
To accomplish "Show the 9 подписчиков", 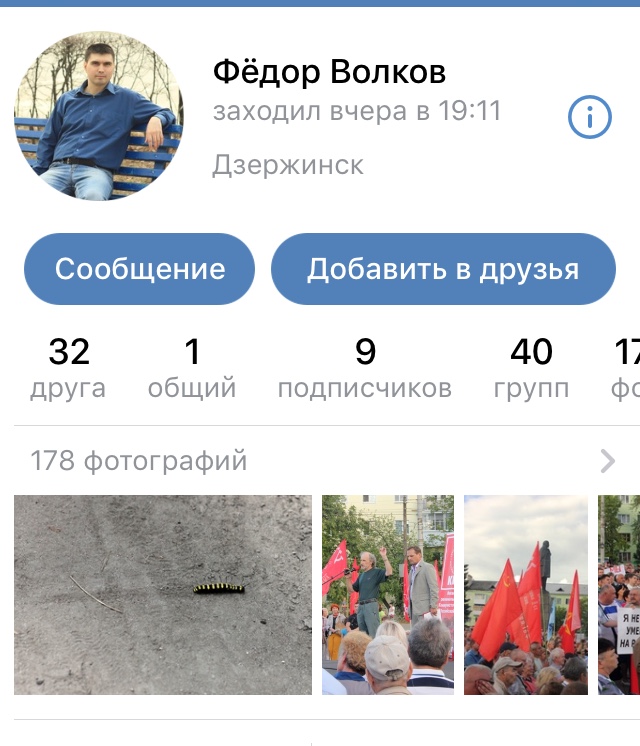I will click(365, 367).
